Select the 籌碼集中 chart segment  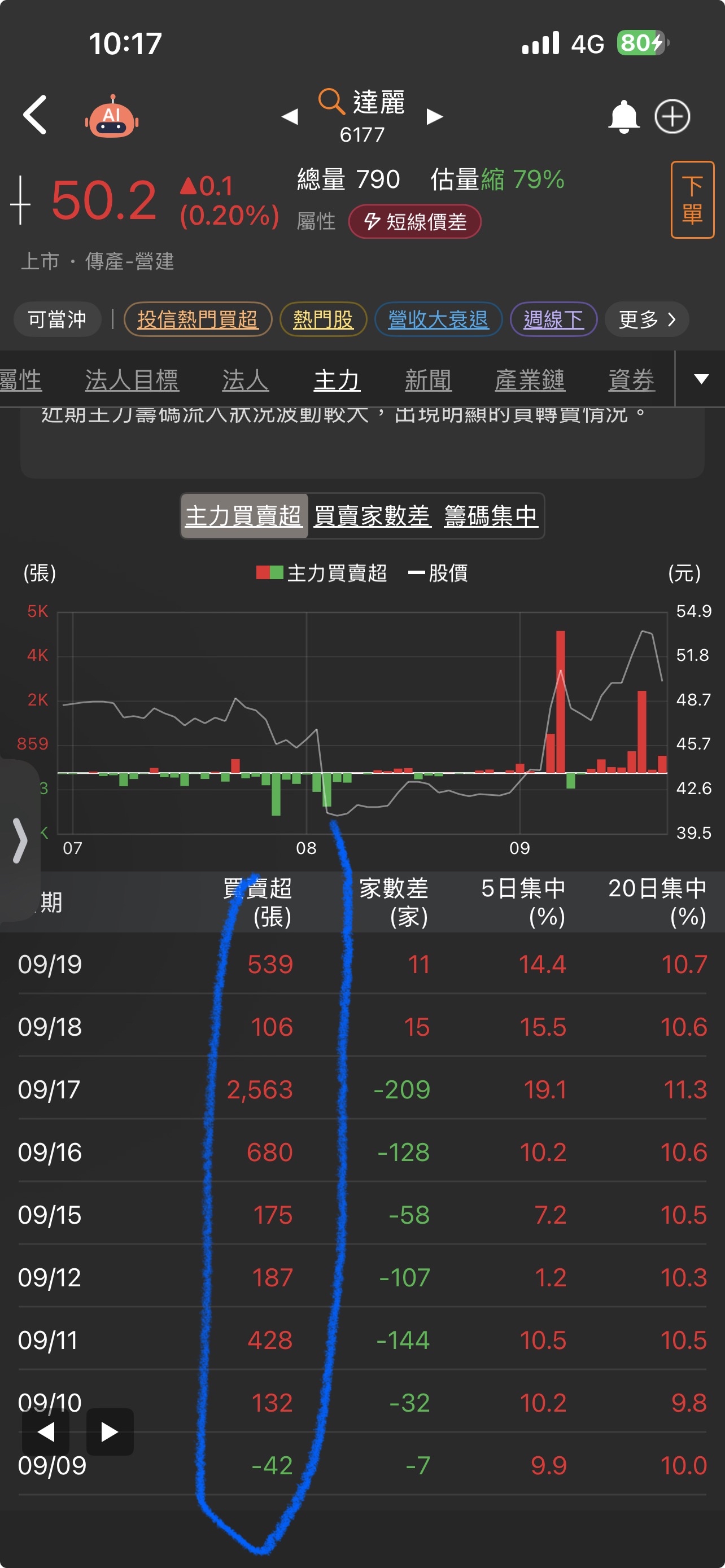pos(491,516)
